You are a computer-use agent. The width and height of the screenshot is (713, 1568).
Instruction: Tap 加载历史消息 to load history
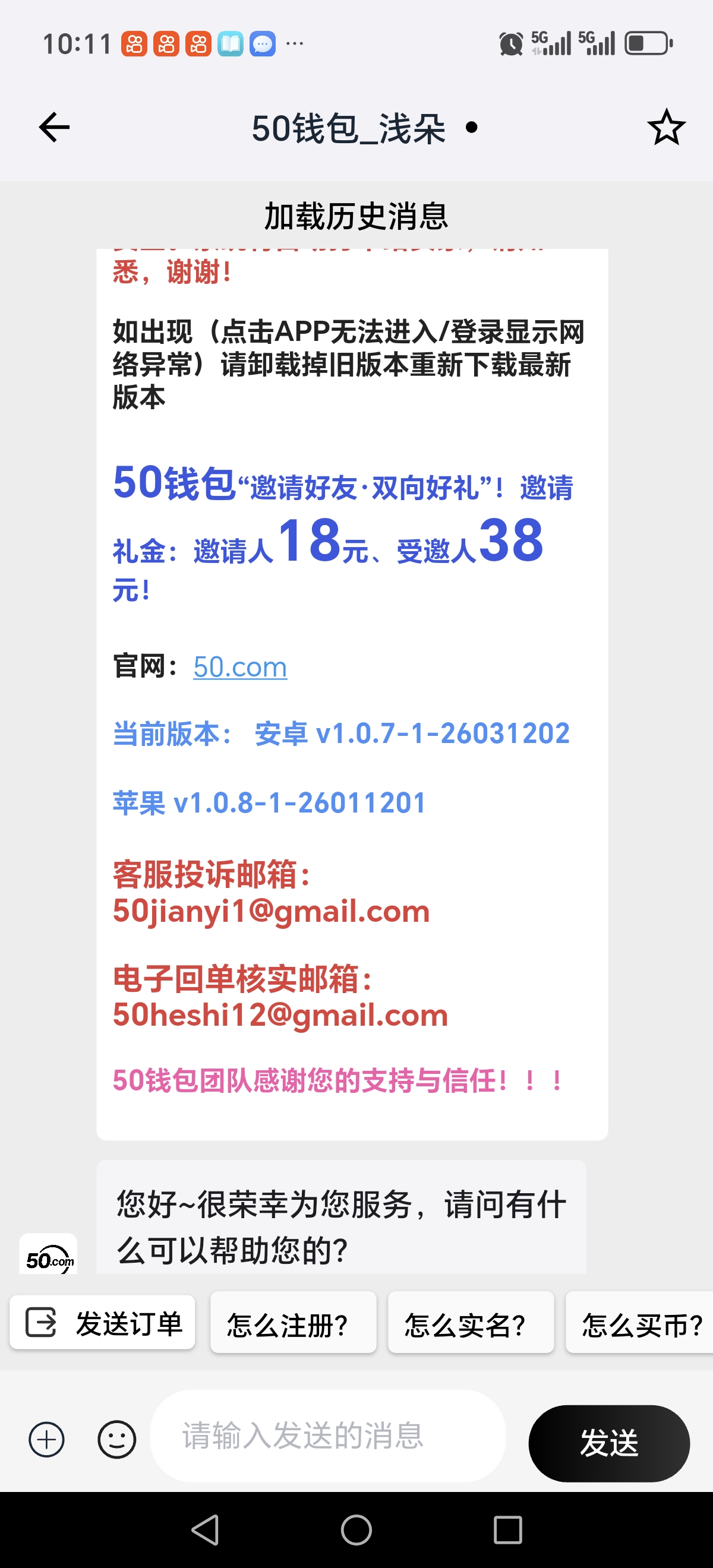[x=356, y=217]
